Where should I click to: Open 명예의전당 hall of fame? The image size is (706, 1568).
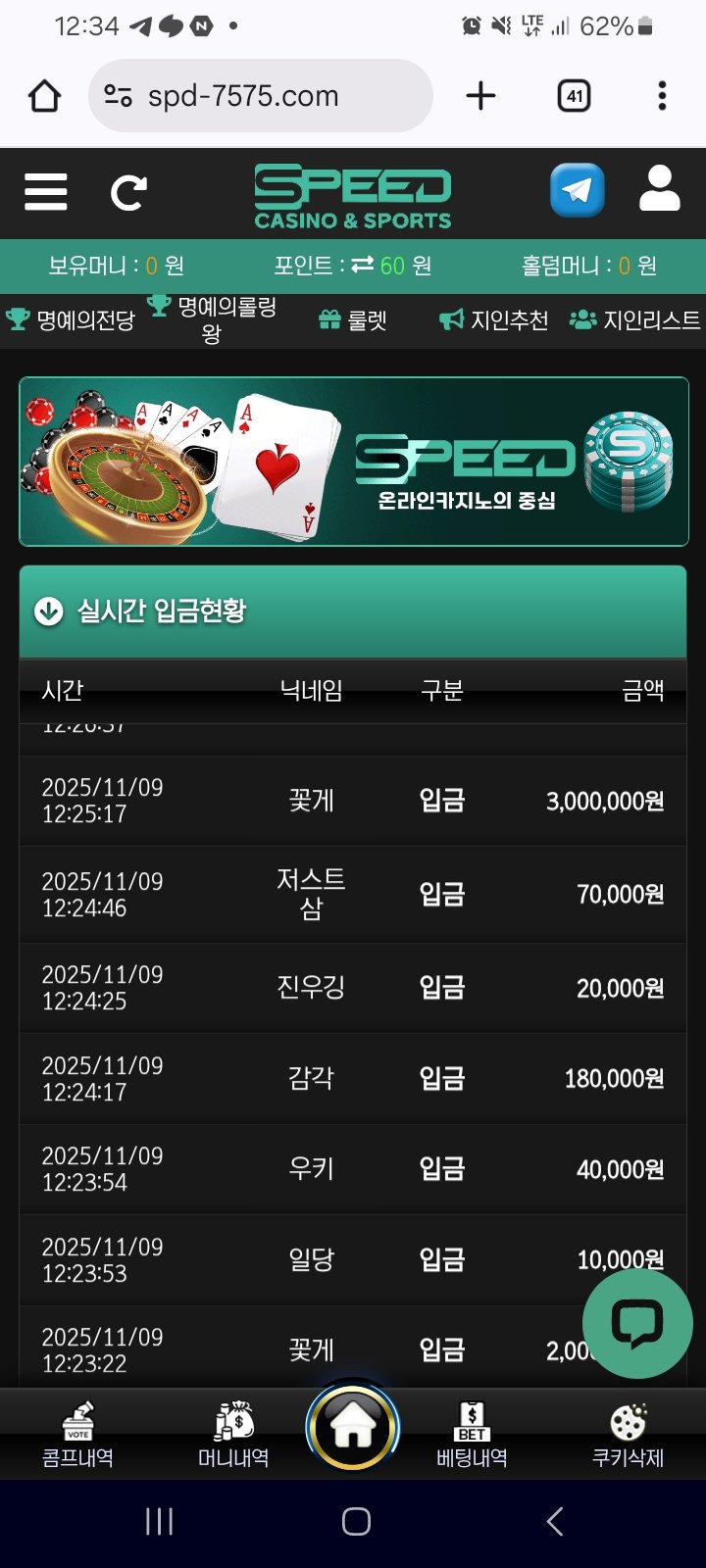coord(71,320)
